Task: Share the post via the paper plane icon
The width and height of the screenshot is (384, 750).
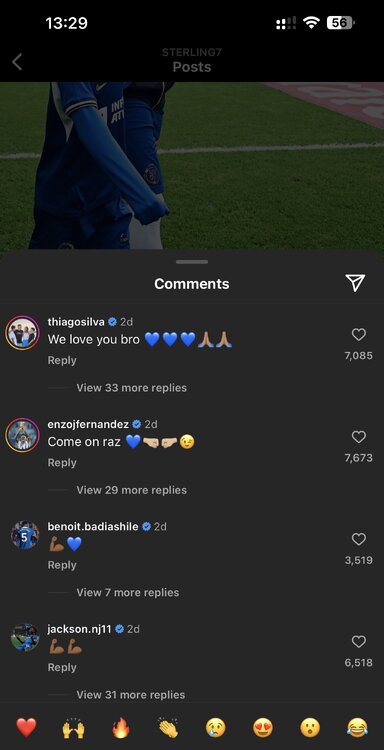Action: [x=355, y=283]
